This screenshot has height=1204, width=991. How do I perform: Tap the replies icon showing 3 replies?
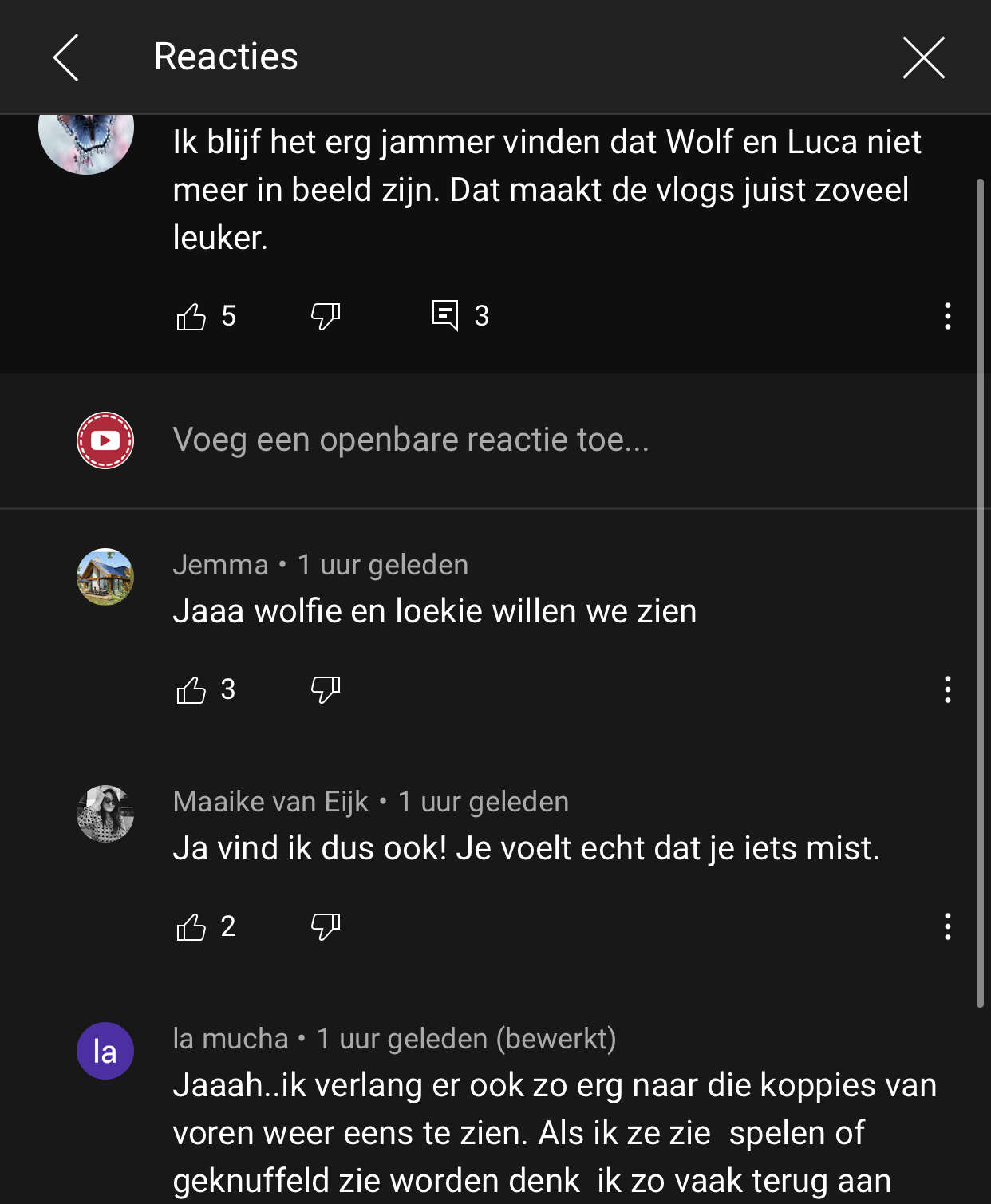[445, 316]
